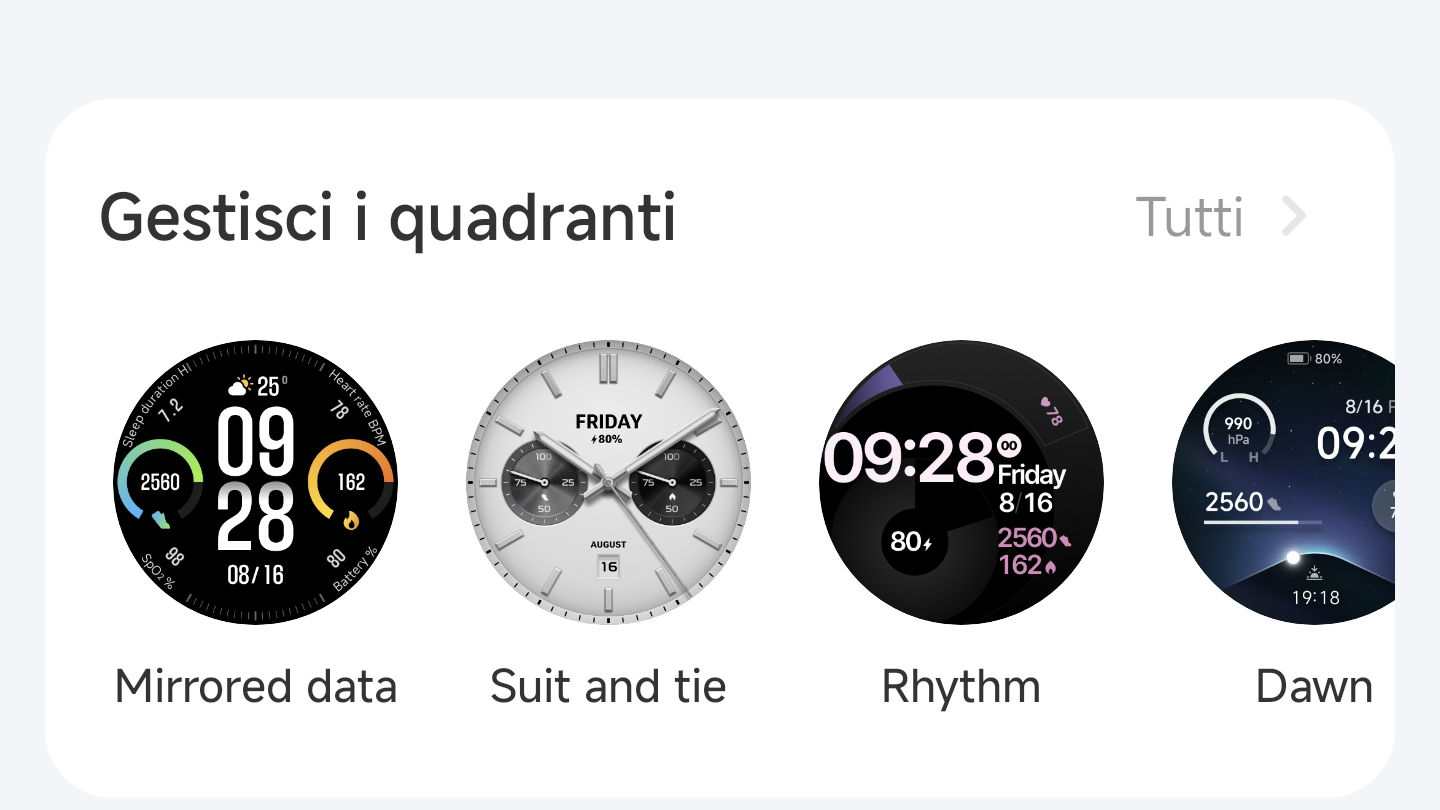Choose the Suit and tie watch face
Viewport: 1440px width, 810px height.
point(608,483)
